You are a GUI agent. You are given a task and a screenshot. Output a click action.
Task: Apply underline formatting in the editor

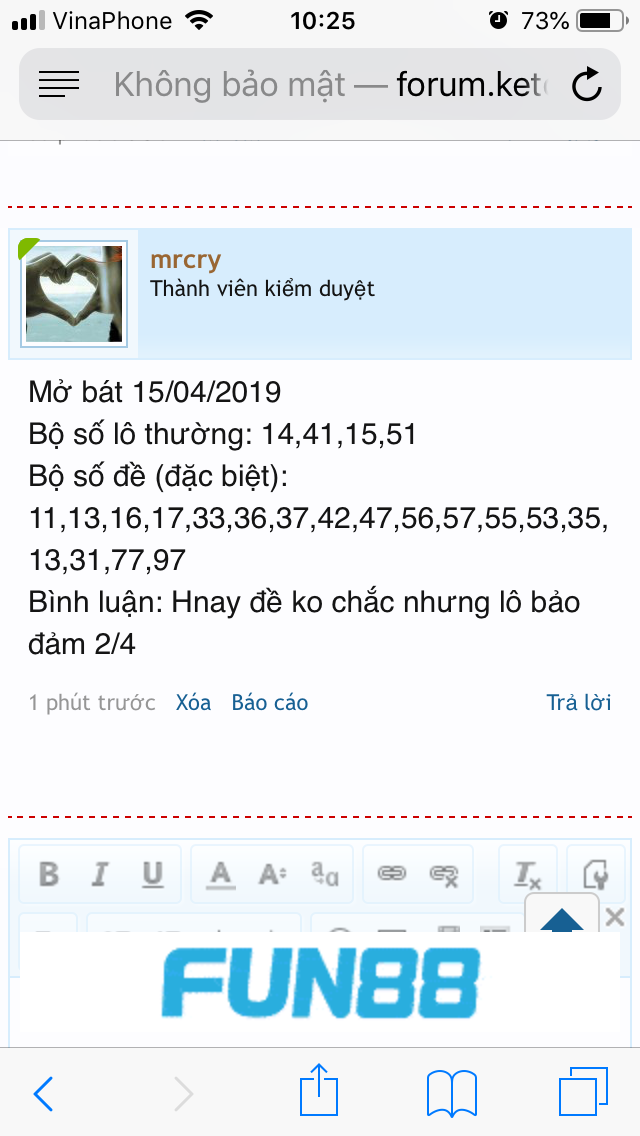[152, 875]
